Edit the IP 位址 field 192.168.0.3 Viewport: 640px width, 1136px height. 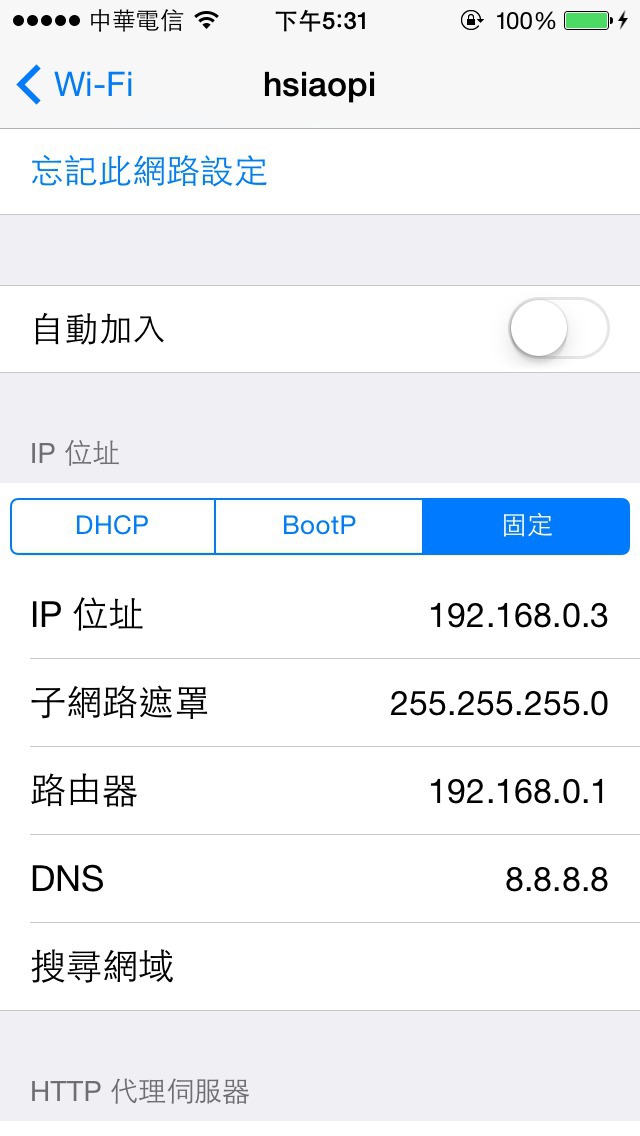pyautogui.click(x=320, y=615)
